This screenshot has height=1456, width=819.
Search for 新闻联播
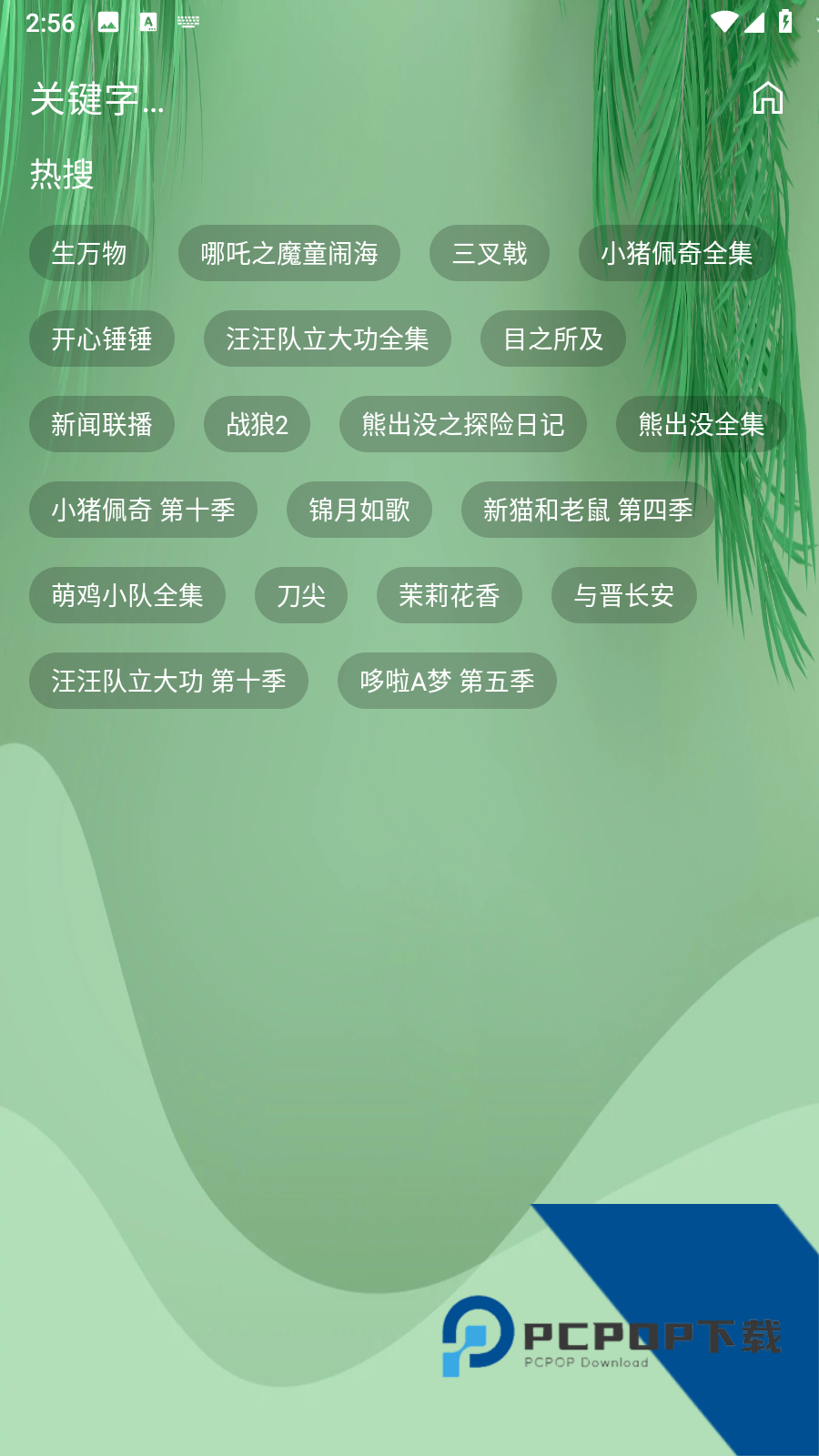102,424
